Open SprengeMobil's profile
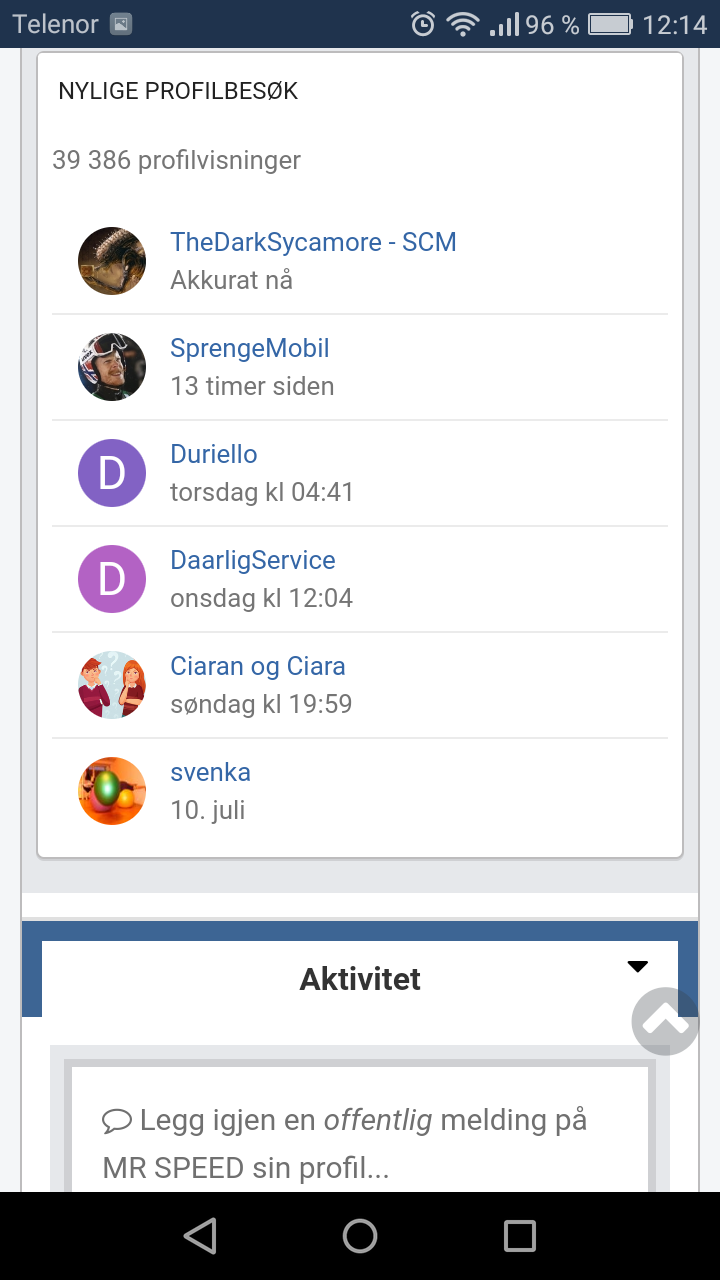 [x=249, y=348]
